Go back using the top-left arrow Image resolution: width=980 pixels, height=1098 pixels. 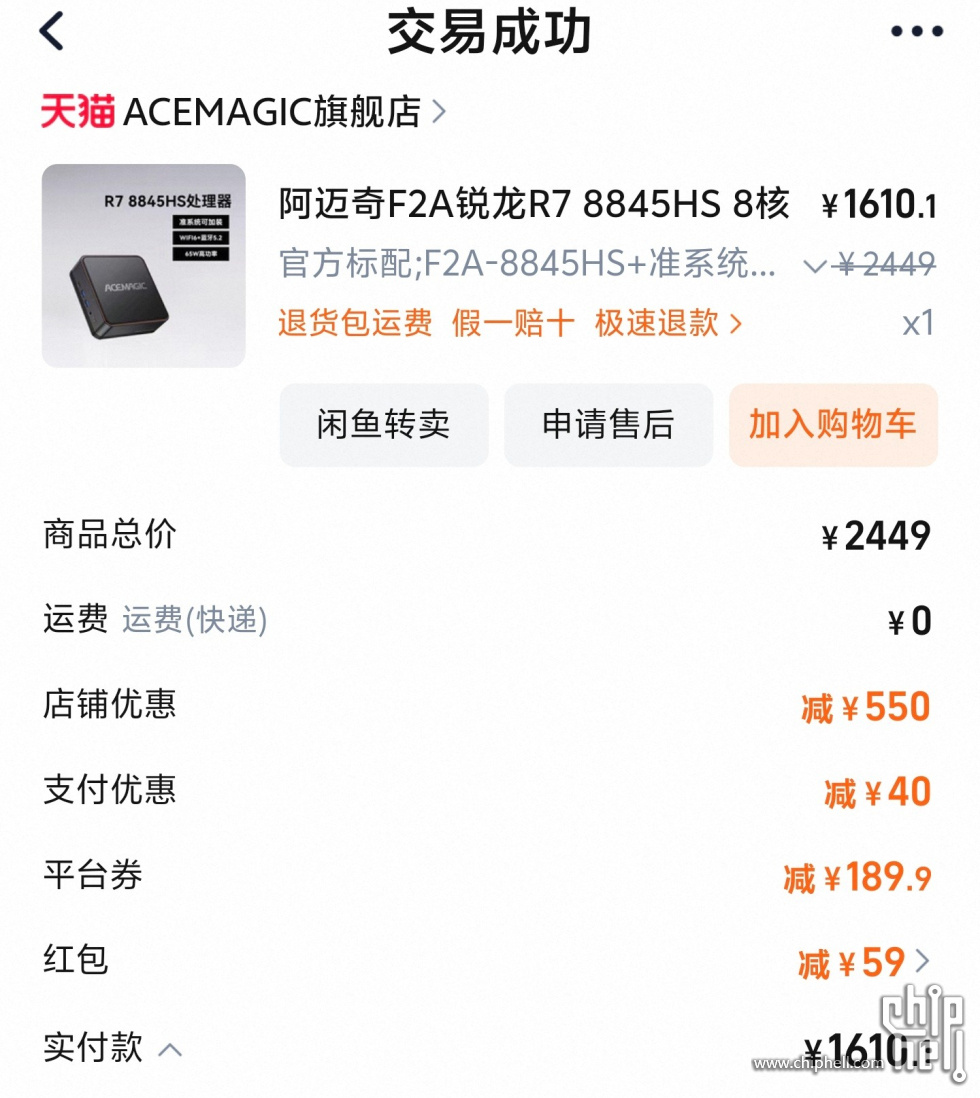point(52,32)
